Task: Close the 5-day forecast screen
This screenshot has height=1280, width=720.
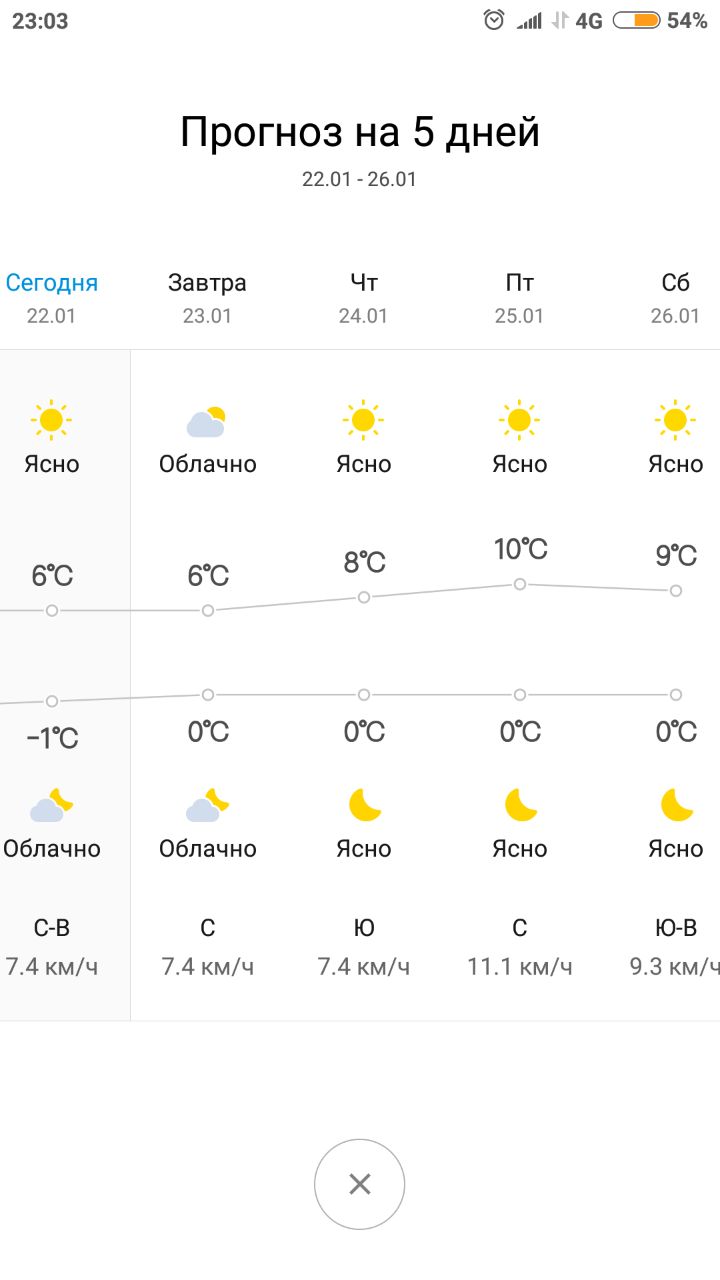Action: (360, 1185)
